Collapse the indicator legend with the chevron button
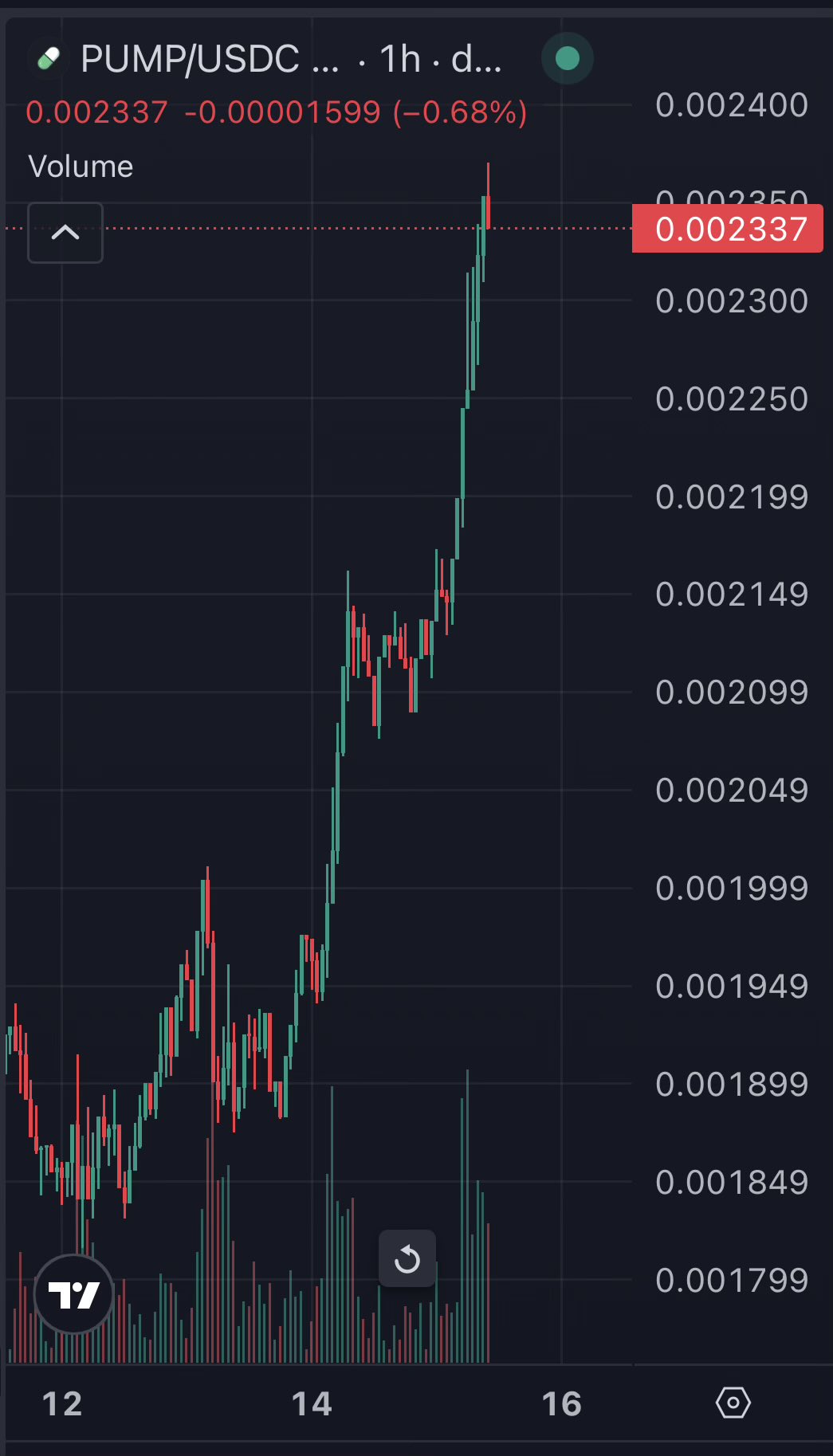833x1456 pixels. click(x=65, y=233)
